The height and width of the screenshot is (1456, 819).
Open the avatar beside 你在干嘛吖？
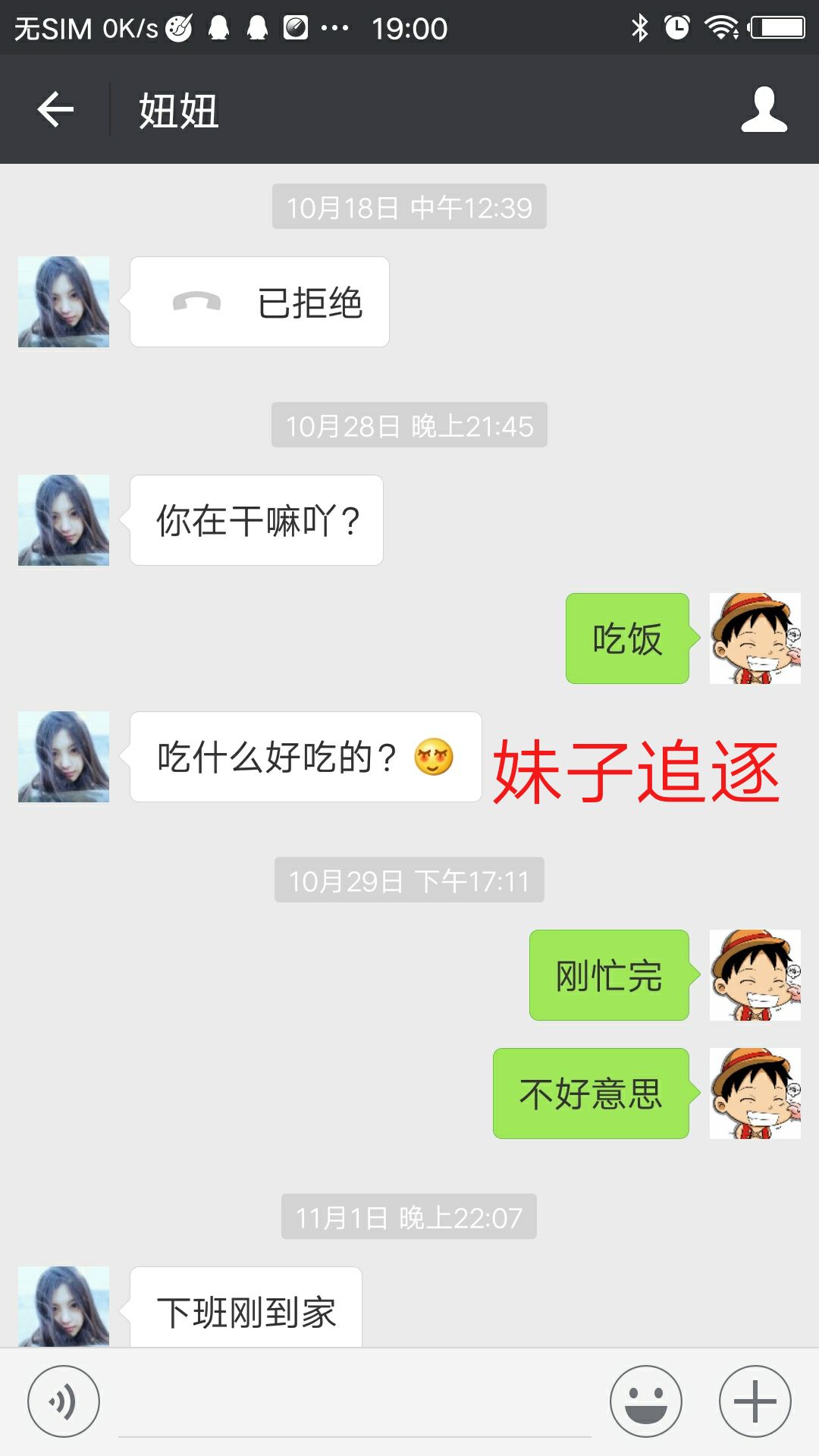tap(64, 520)
